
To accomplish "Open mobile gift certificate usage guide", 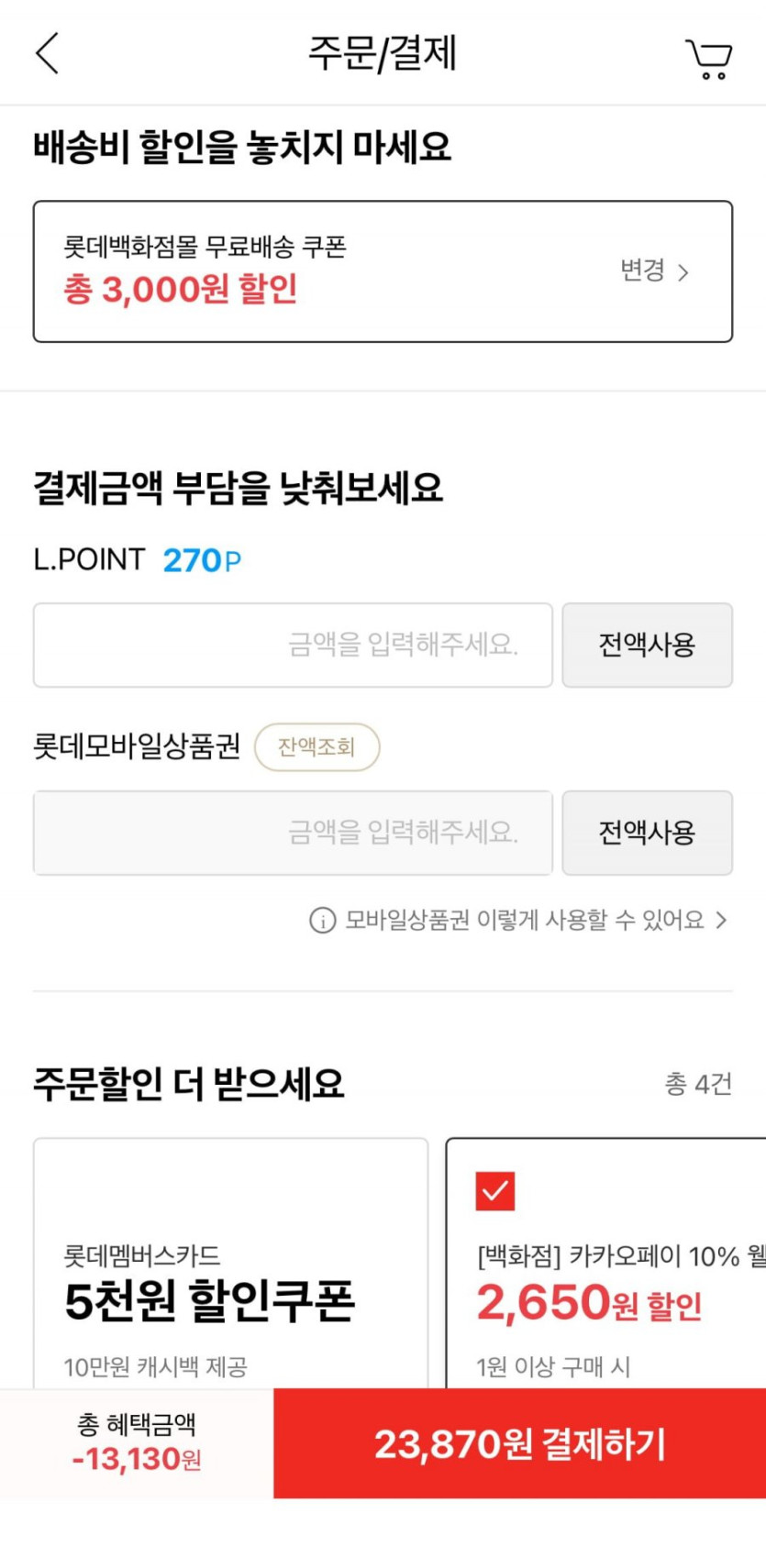I will [x=518, y=920].
